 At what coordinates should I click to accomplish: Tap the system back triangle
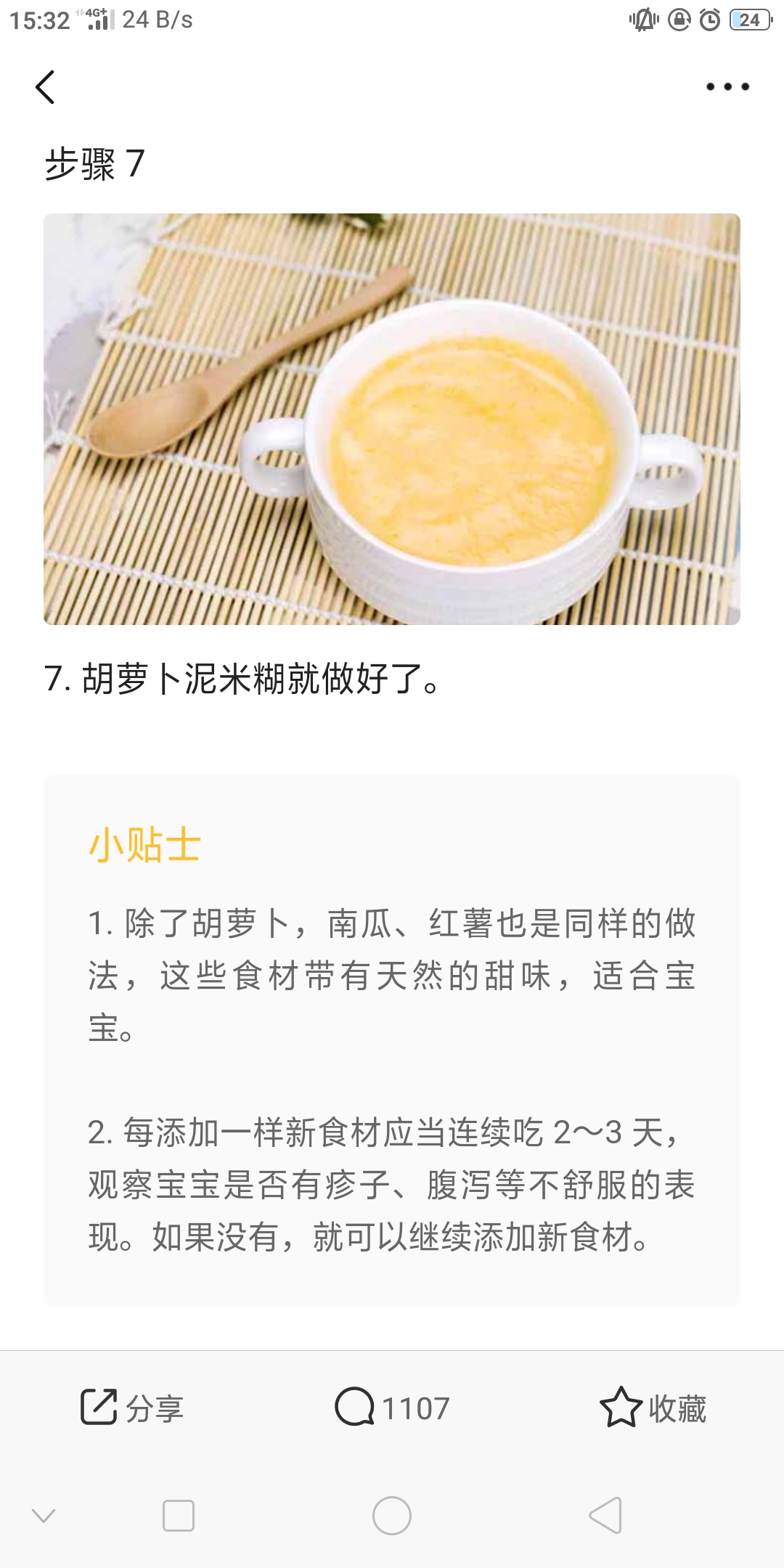coord(605,1516)
